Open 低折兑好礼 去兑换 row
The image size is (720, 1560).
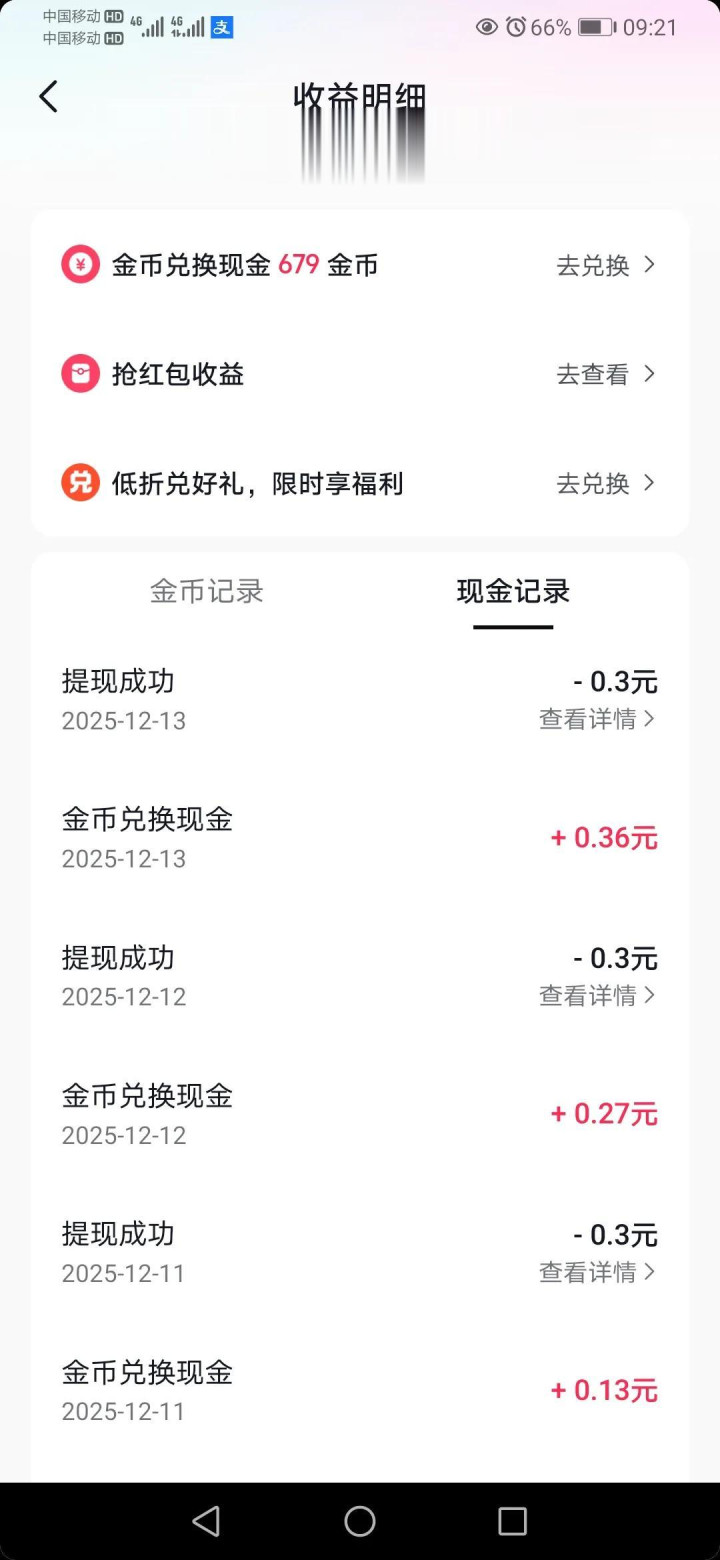605,484
